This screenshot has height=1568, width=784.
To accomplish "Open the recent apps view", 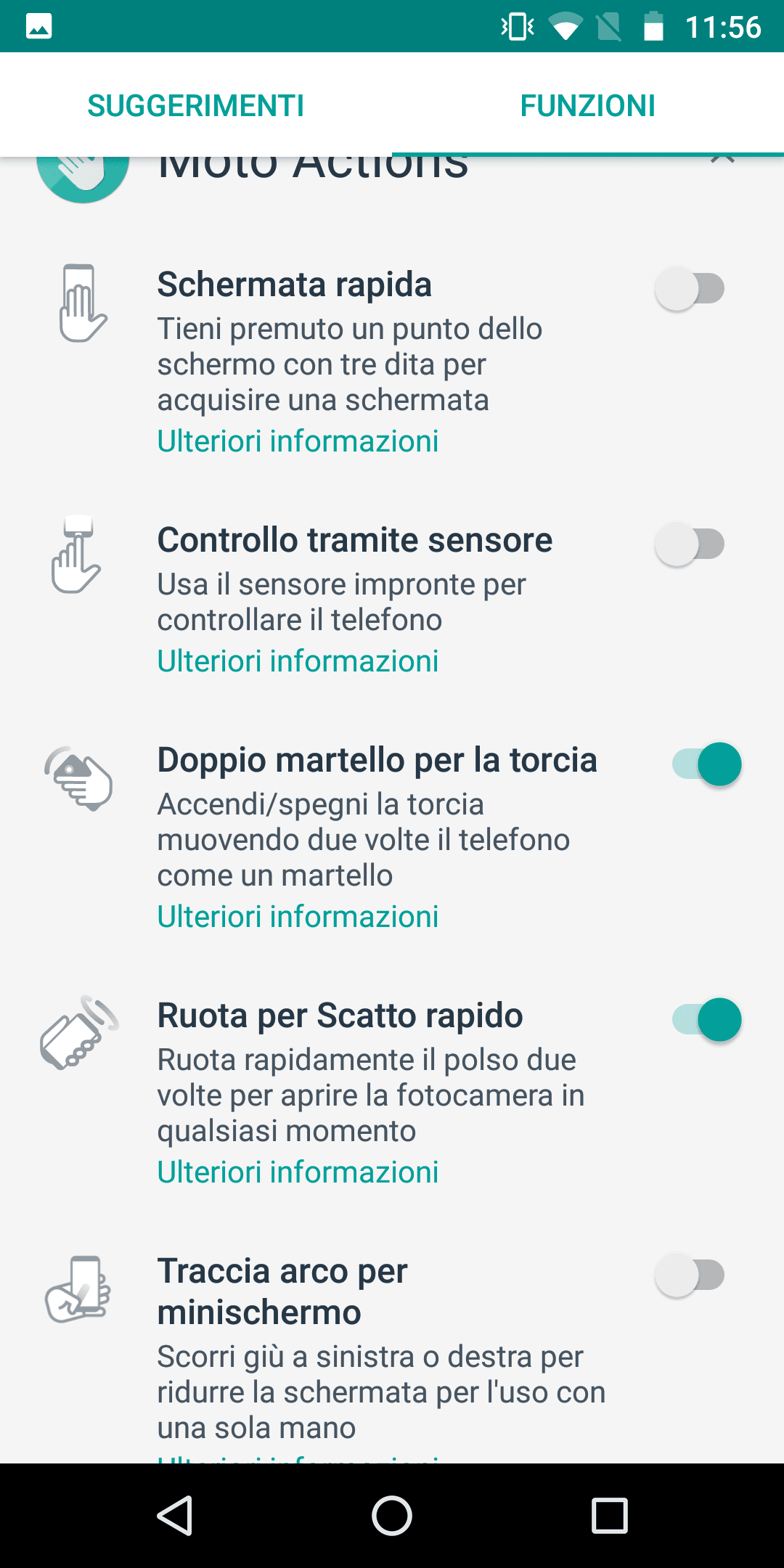I will pos(609,1515).
